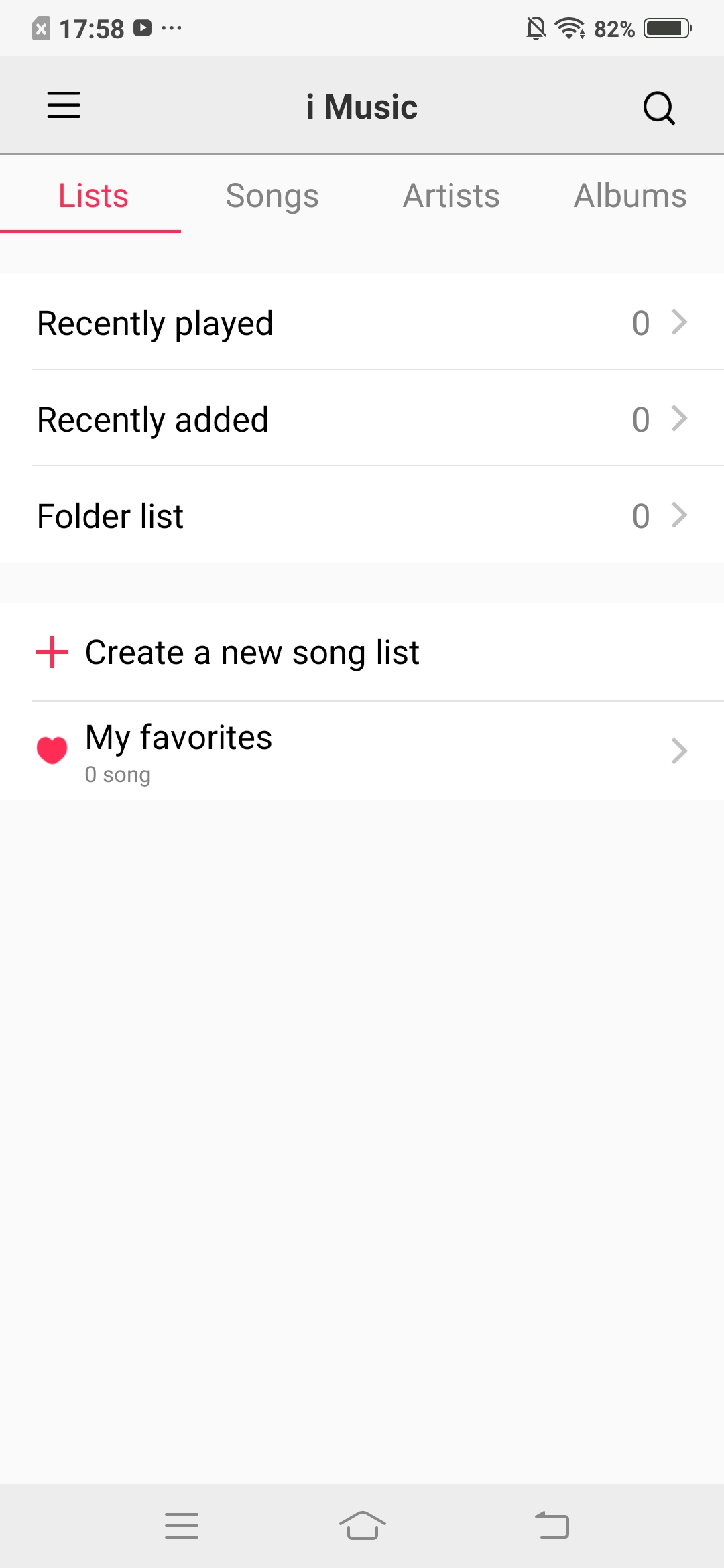Open the hamburger drawer menu
724x1568 pixels.
click(x=64, y=106)
